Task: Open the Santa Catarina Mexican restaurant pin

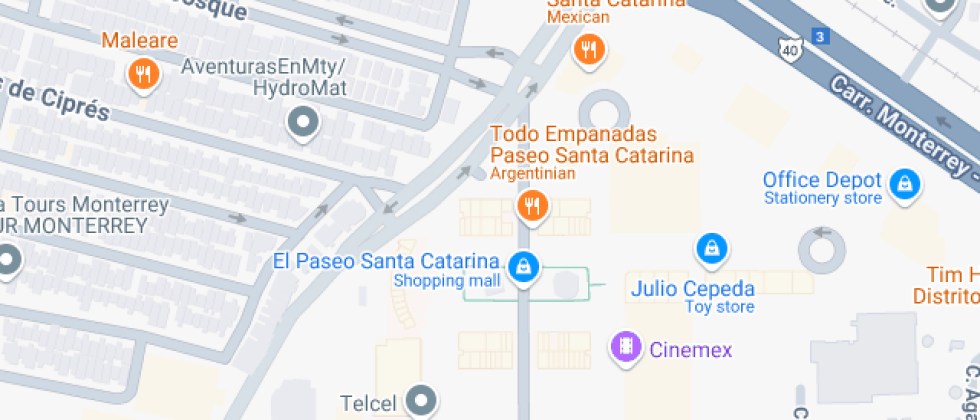Action: (x=589, y=49)
